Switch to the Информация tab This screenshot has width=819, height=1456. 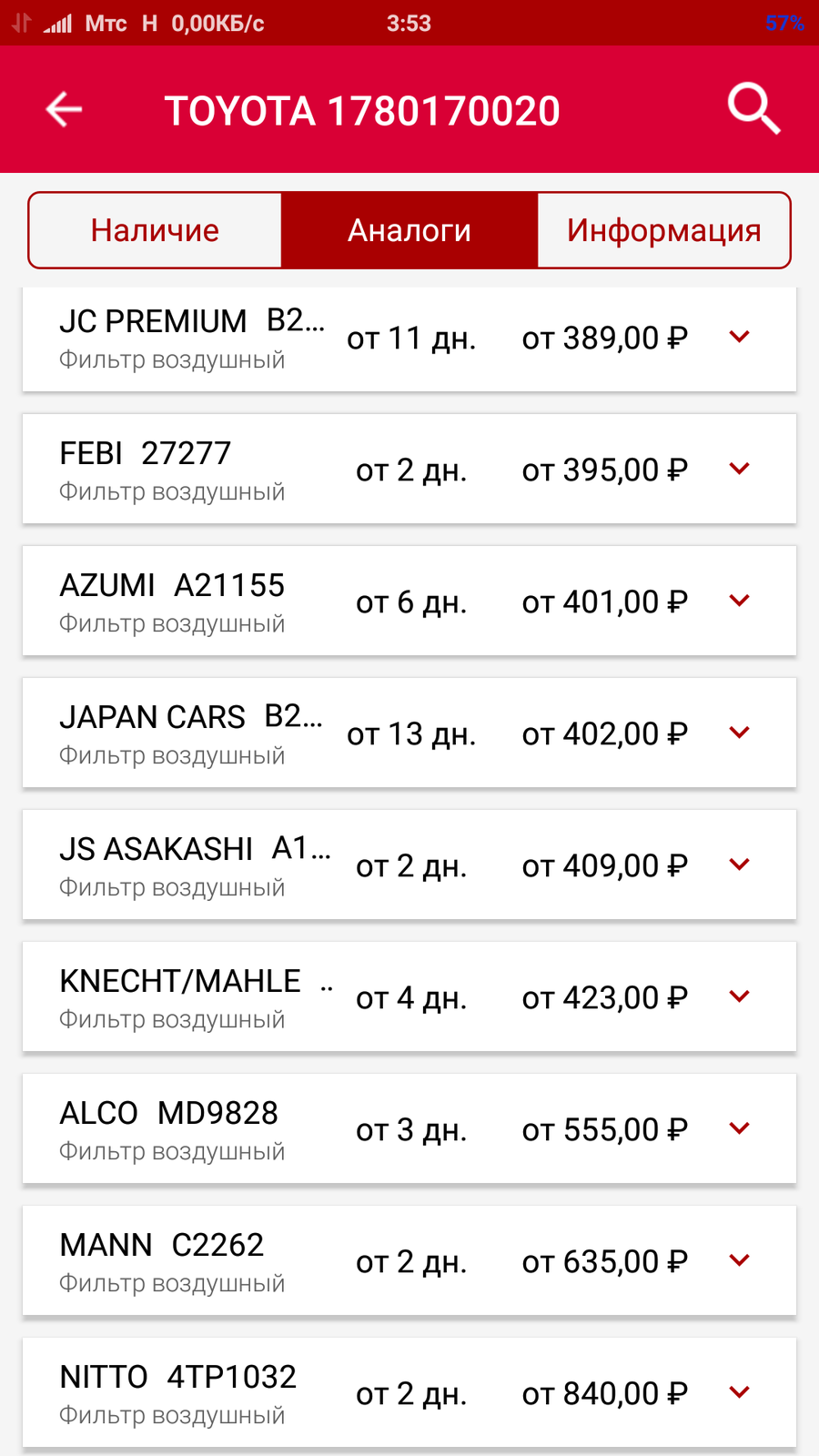664,230
